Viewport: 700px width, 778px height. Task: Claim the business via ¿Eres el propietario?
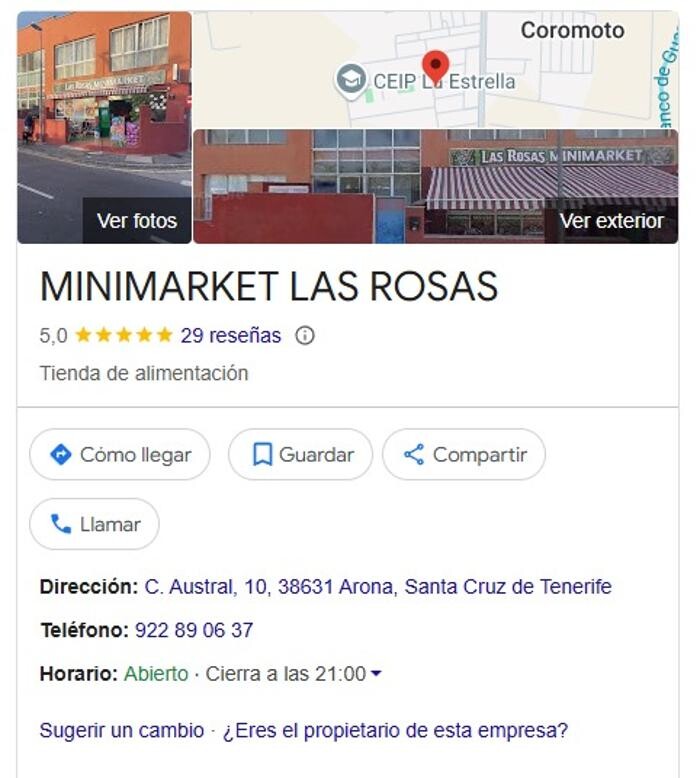click(x=395, y=731)
